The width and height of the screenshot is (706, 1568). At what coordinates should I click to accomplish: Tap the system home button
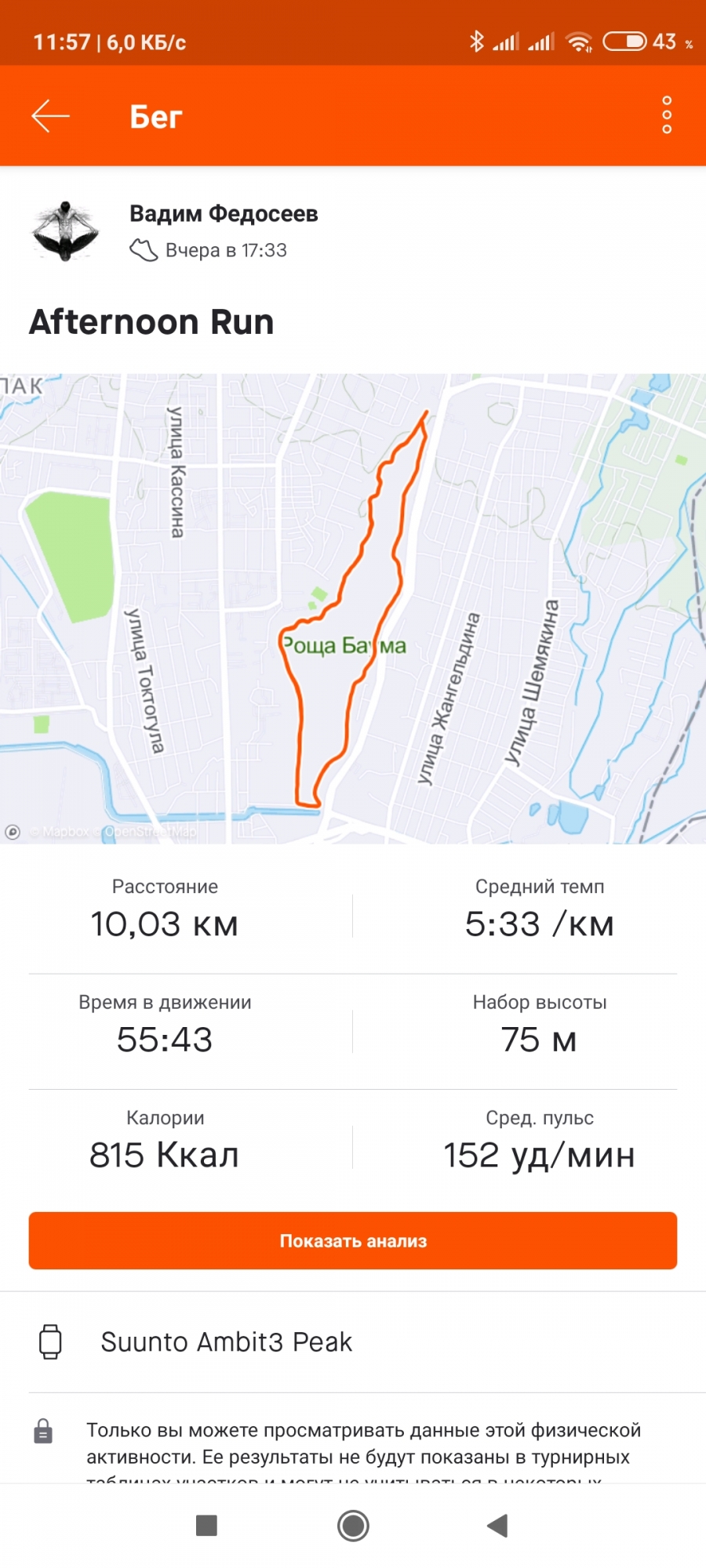[x=353, y=1526]
